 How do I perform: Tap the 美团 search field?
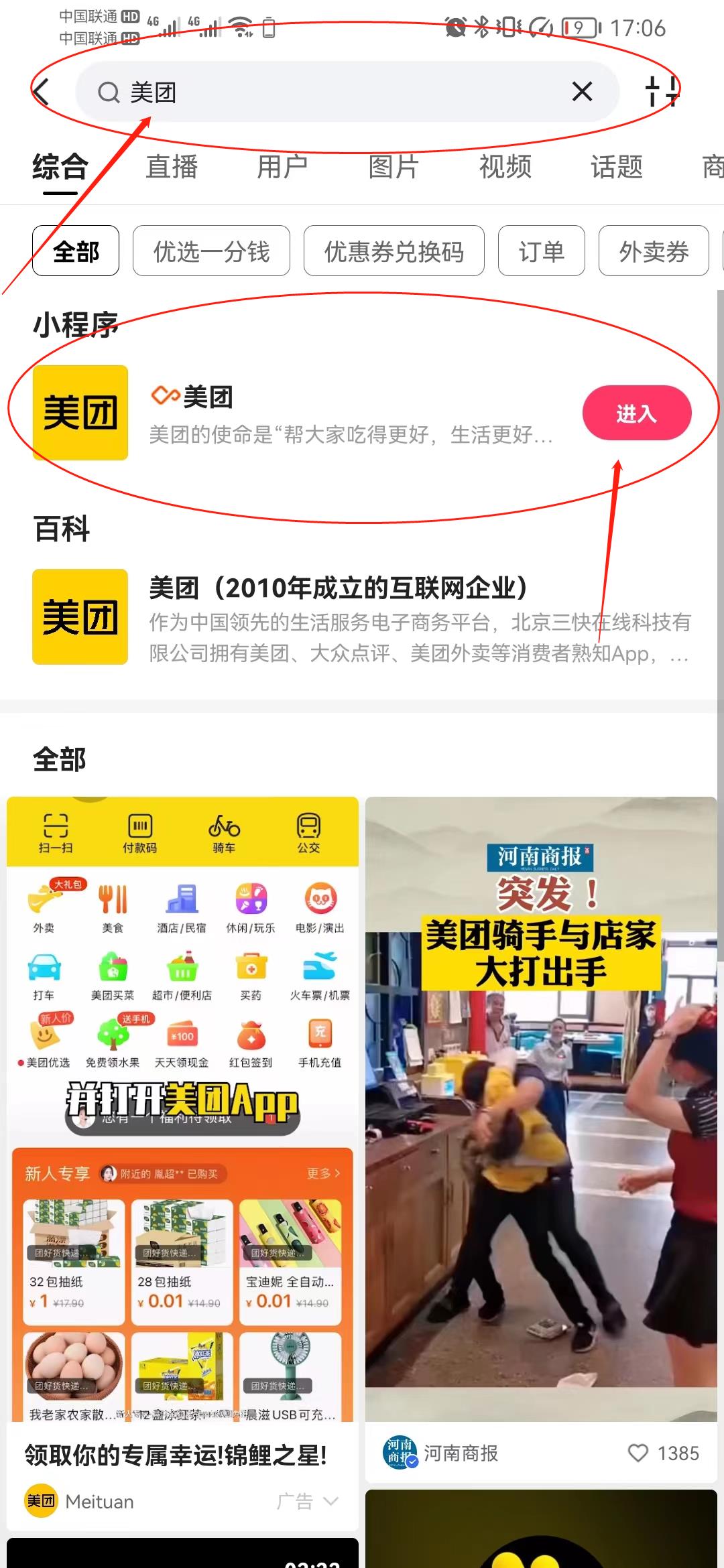[x=335, y=92]
